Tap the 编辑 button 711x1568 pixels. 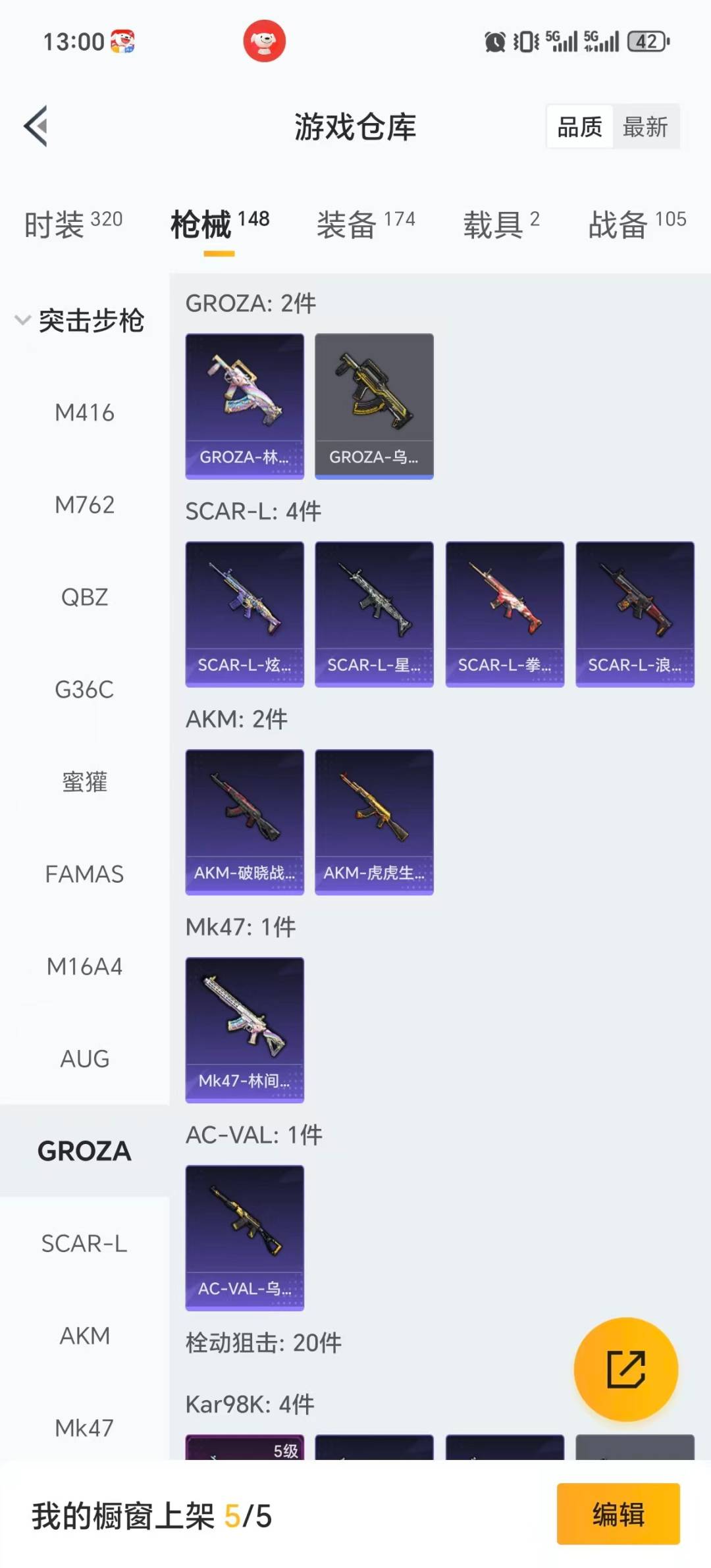click(x=618, y=1514)
